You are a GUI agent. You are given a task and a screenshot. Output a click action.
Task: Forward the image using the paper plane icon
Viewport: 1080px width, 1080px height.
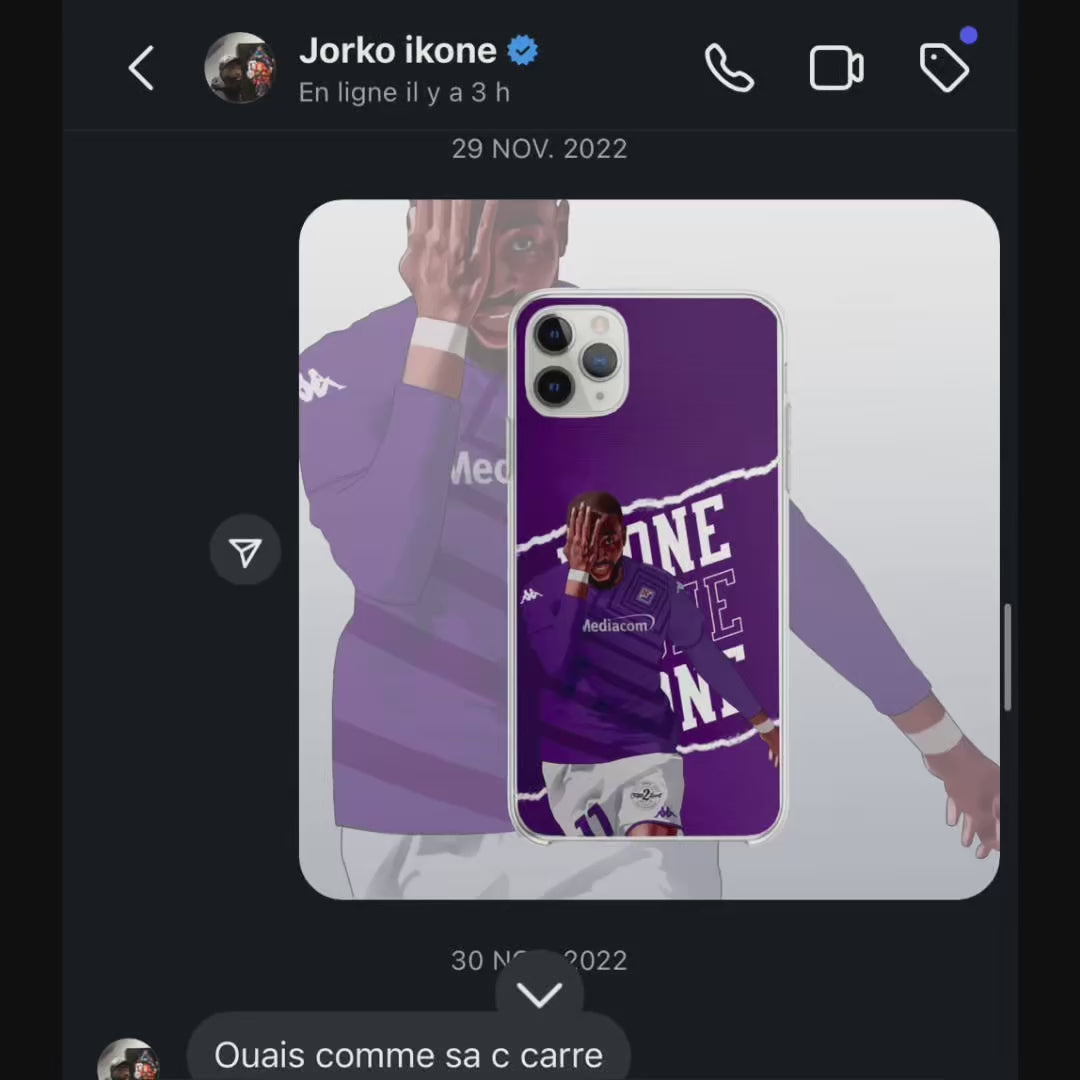pyautogui.click(x=245, y=552)
